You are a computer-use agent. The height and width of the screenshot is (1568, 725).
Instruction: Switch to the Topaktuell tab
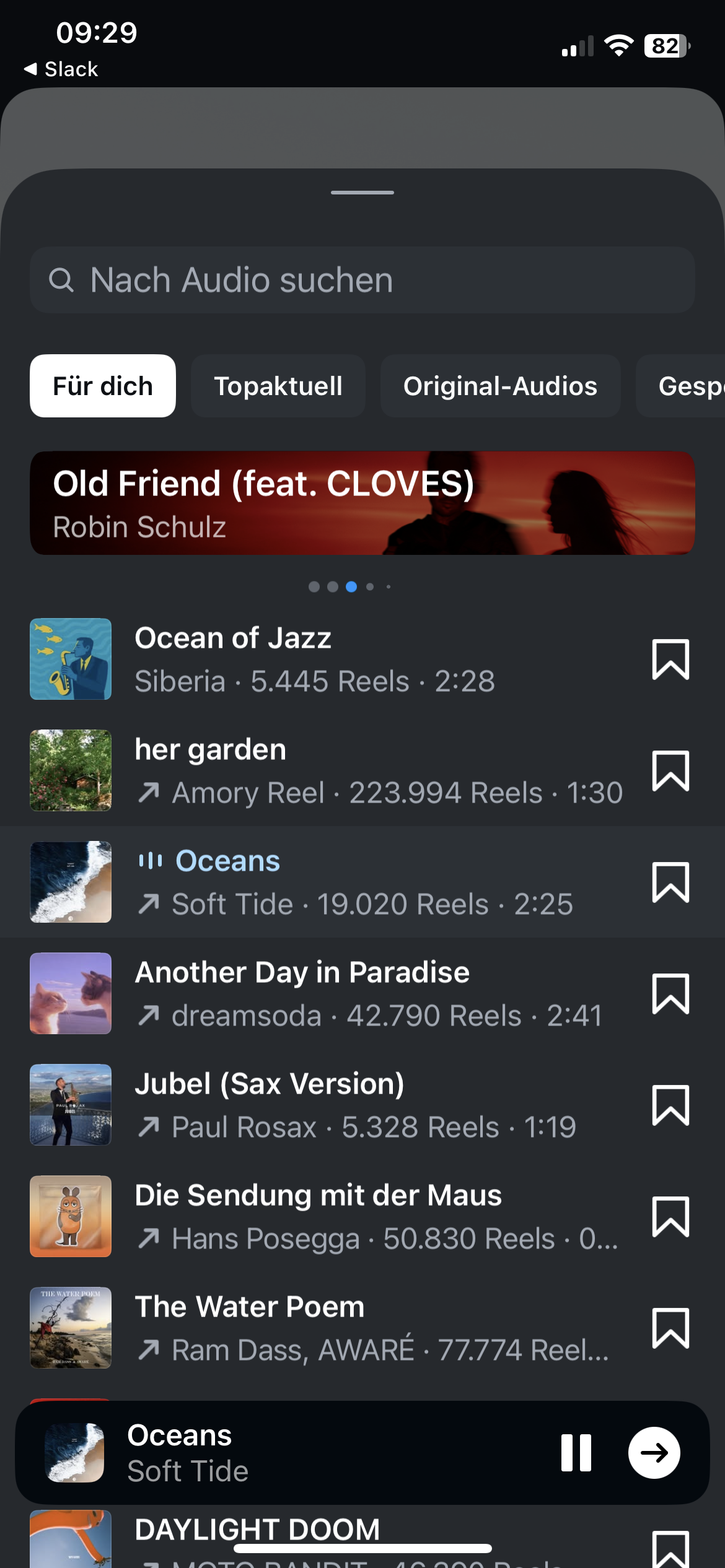coord(278,386)
